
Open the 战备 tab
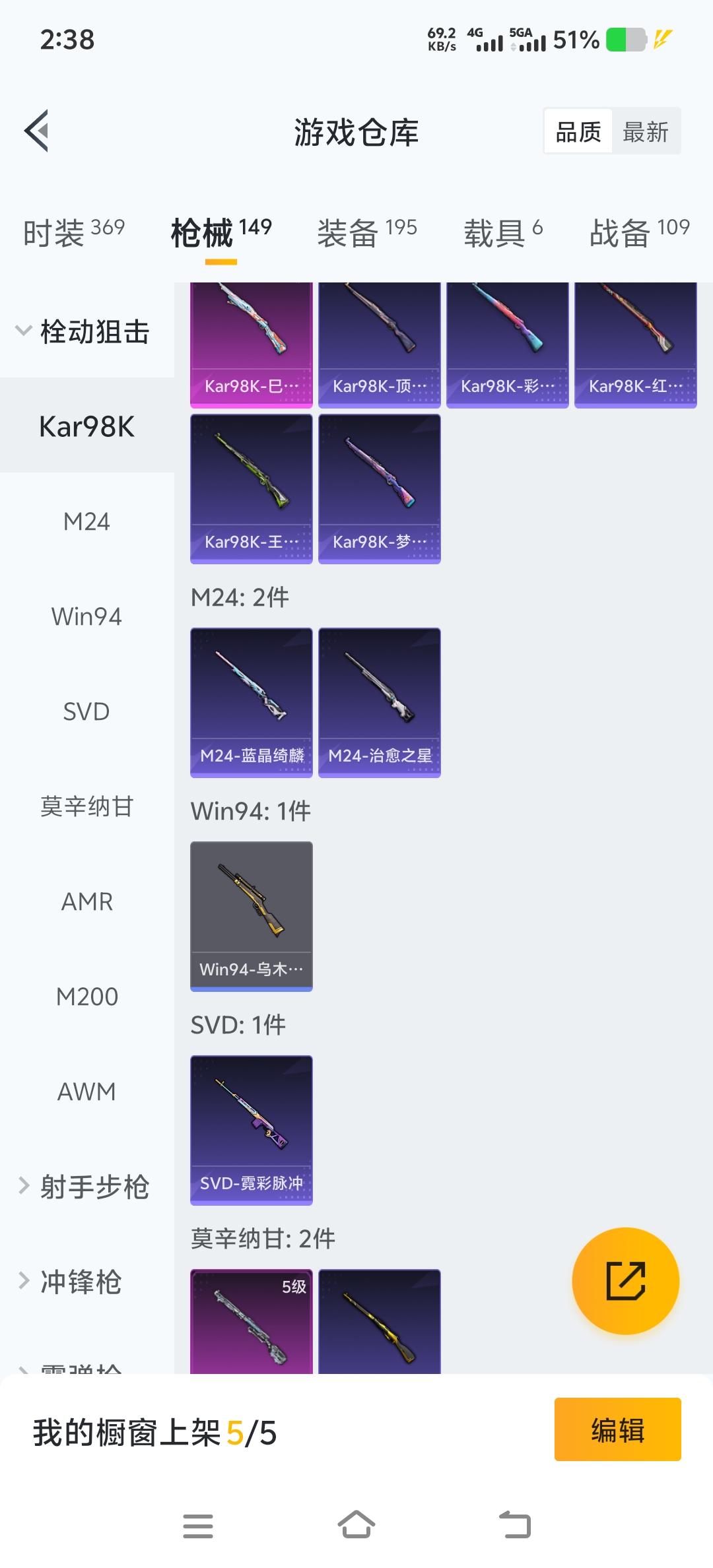point(638,232)
